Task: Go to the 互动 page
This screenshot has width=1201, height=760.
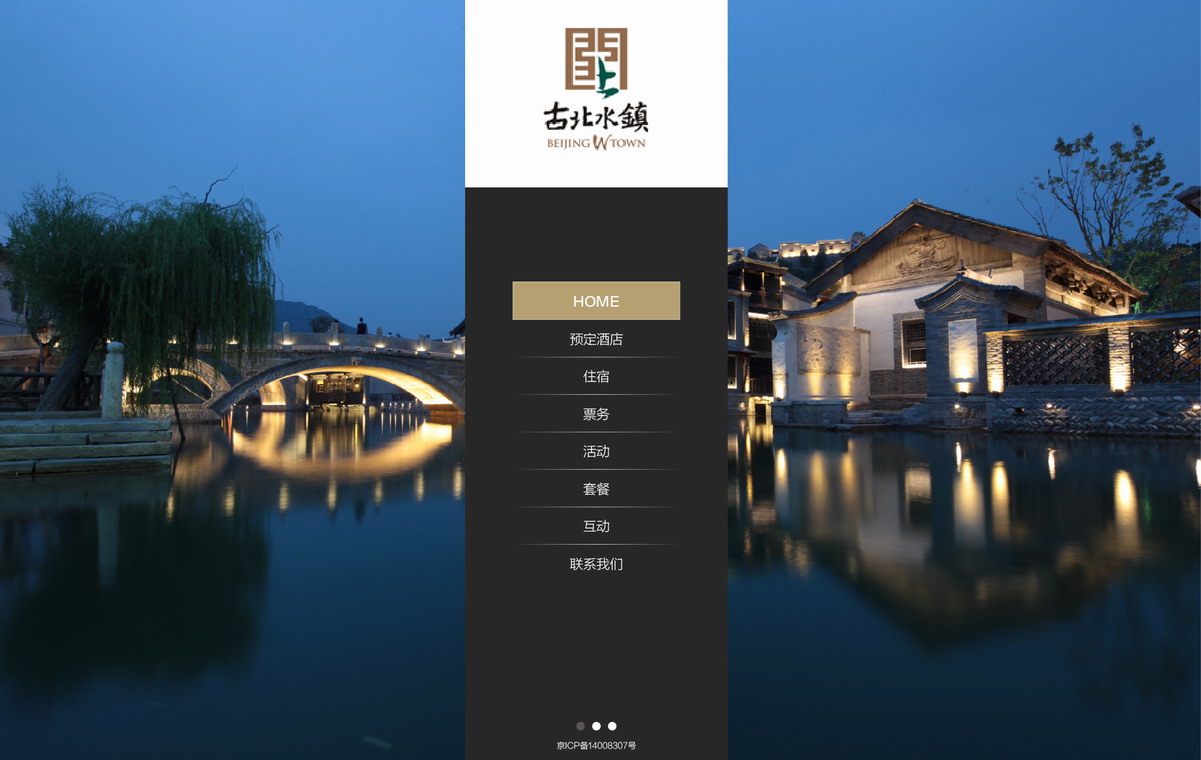Action: (x=596, y=526)
